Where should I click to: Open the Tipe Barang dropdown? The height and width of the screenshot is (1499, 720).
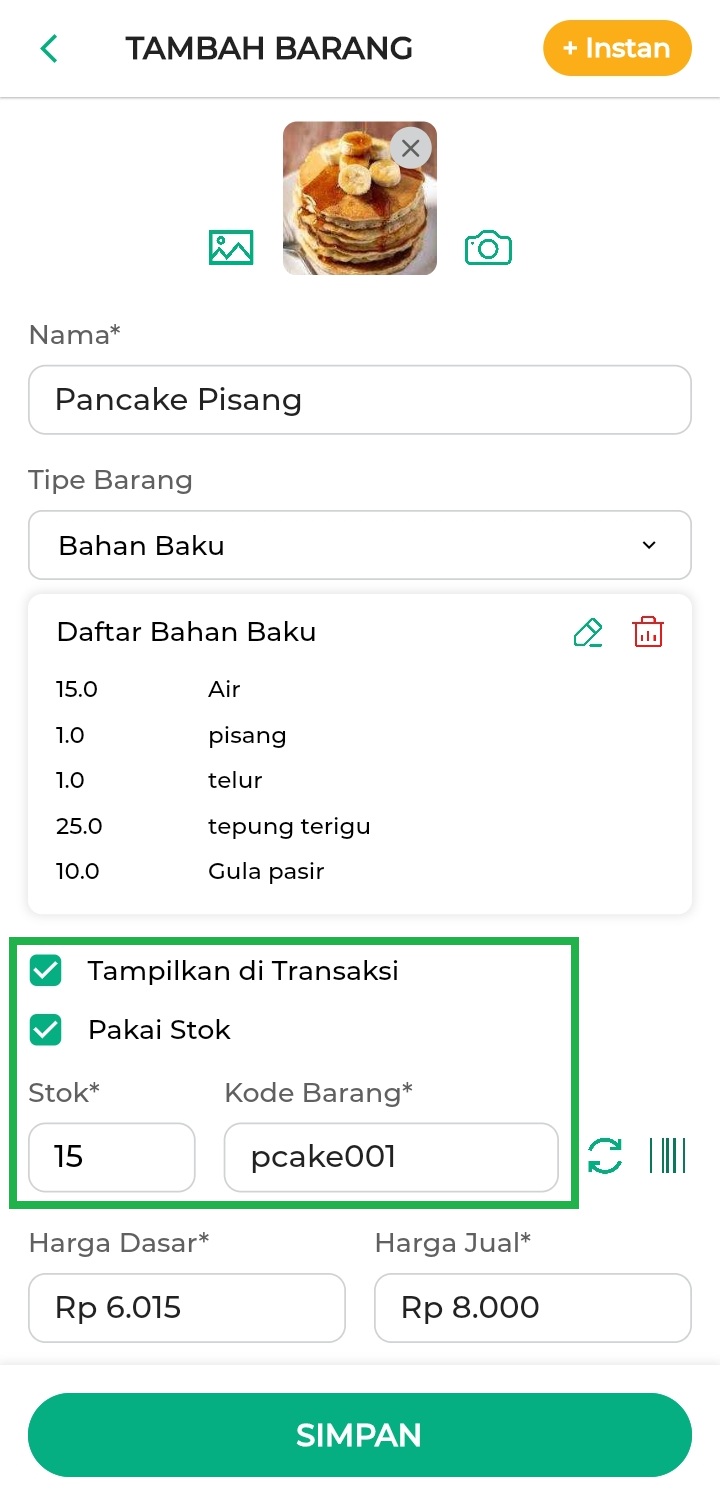point(360,546)
